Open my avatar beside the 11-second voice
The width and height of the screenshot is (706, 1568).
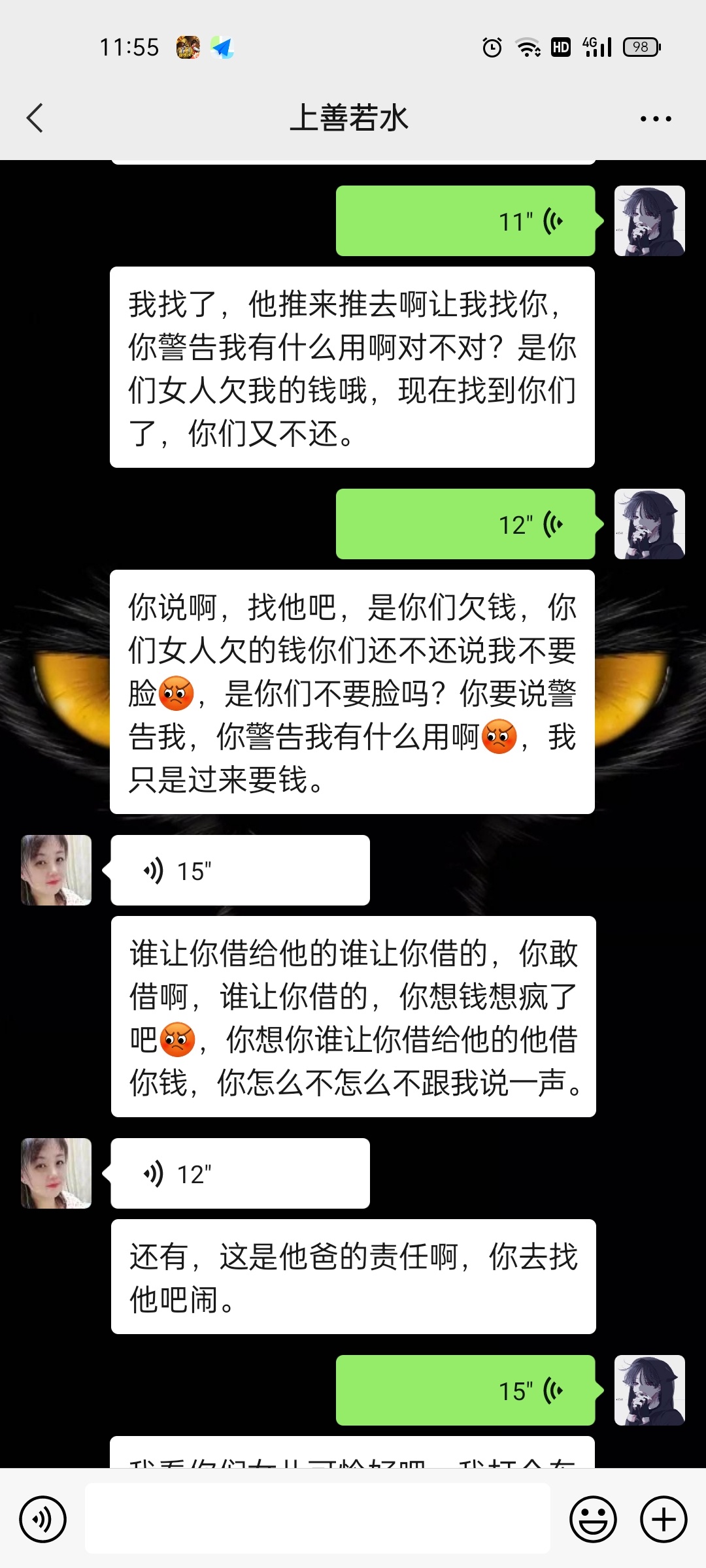coord(649,221)
